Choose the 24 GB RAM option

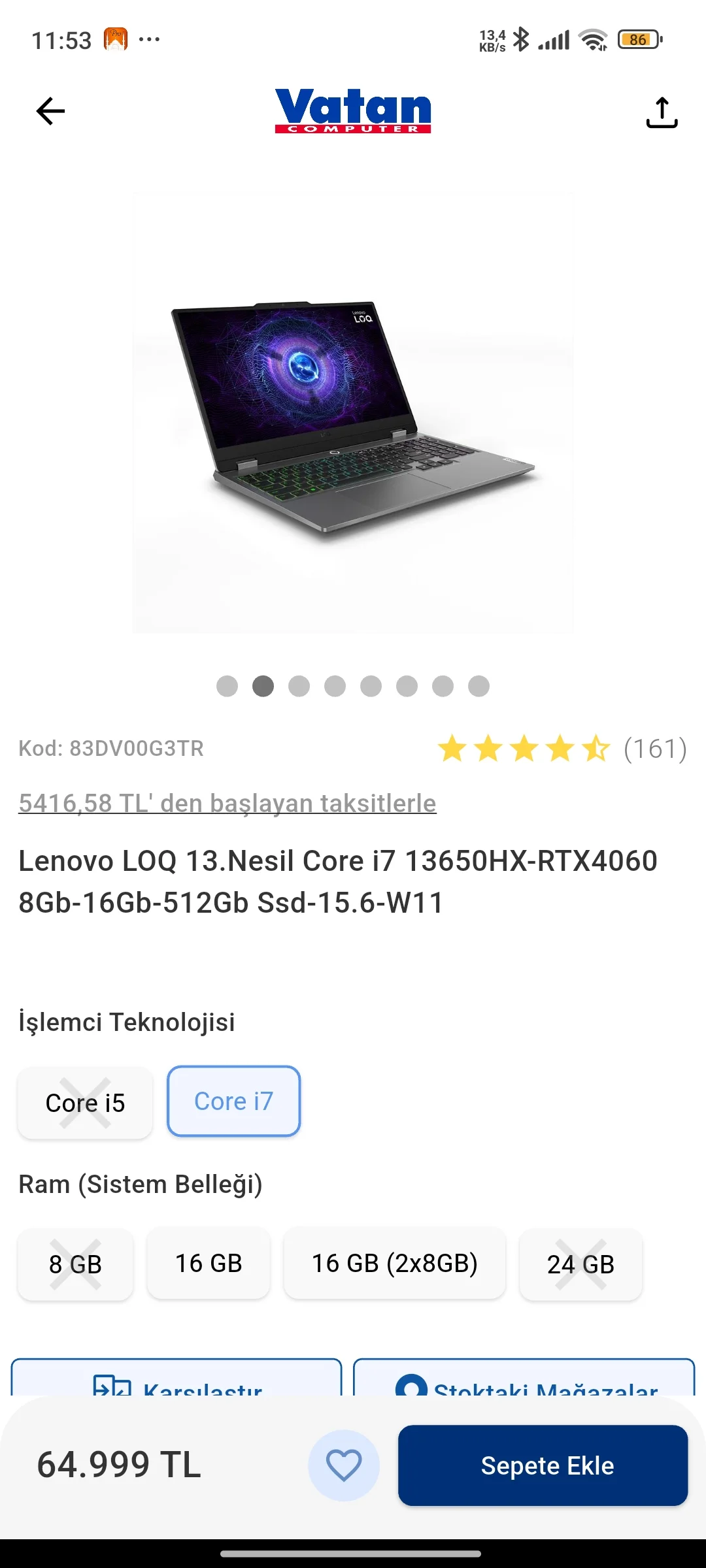[x=580, y=1264]
